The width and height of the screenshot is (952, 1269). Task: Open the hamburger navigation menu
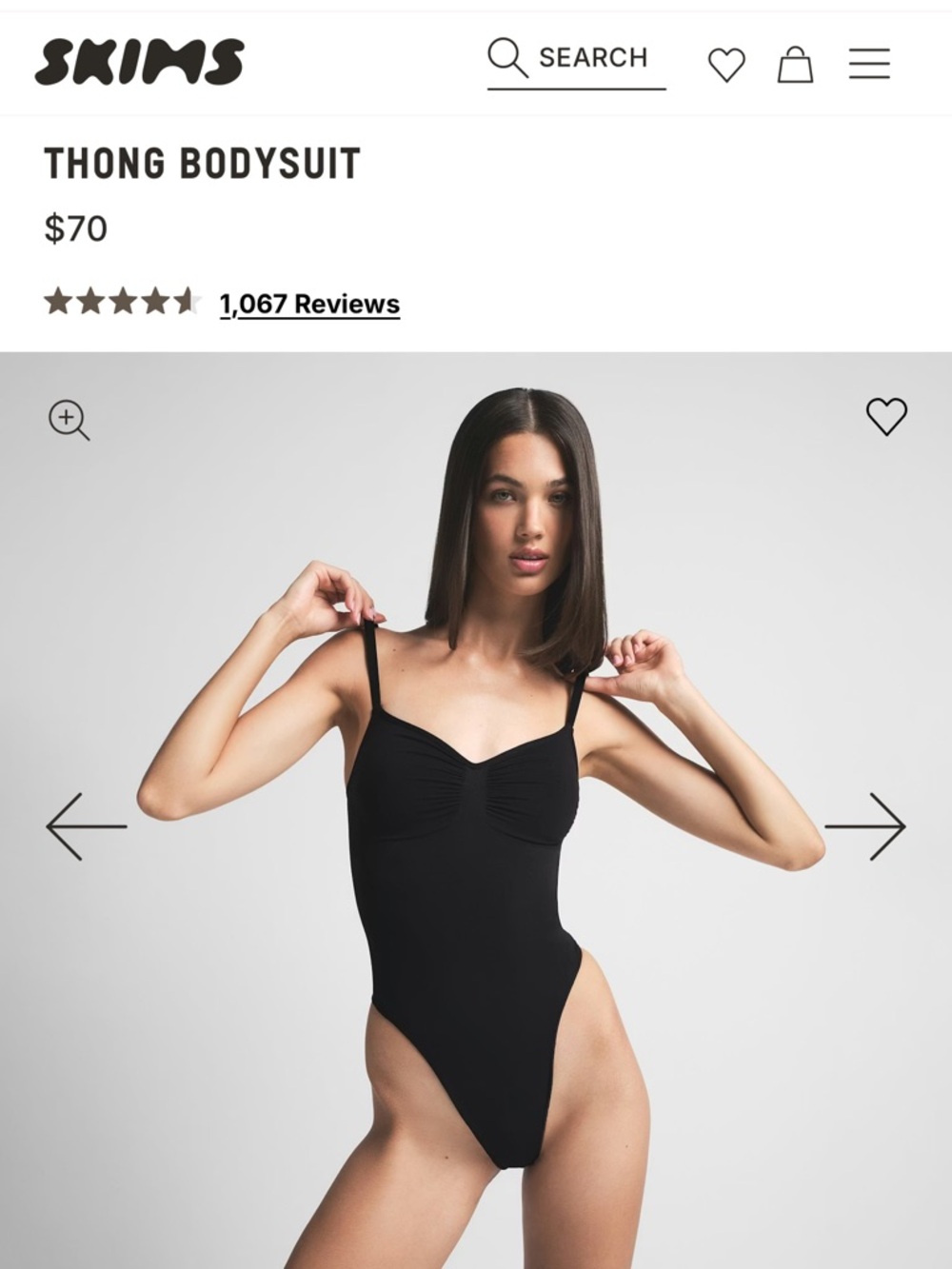(867, 63)
